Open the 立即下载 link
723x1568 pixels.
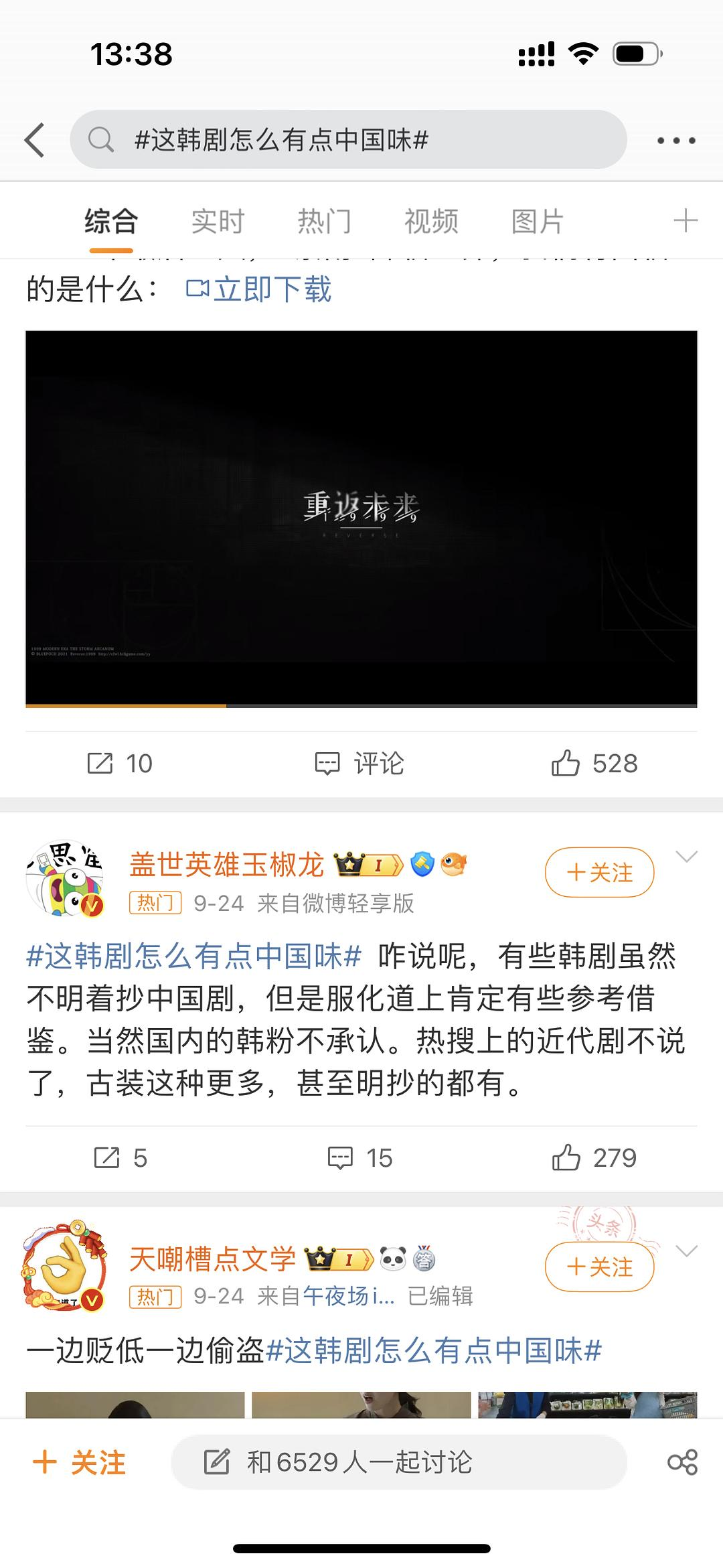tap(259, 289)
